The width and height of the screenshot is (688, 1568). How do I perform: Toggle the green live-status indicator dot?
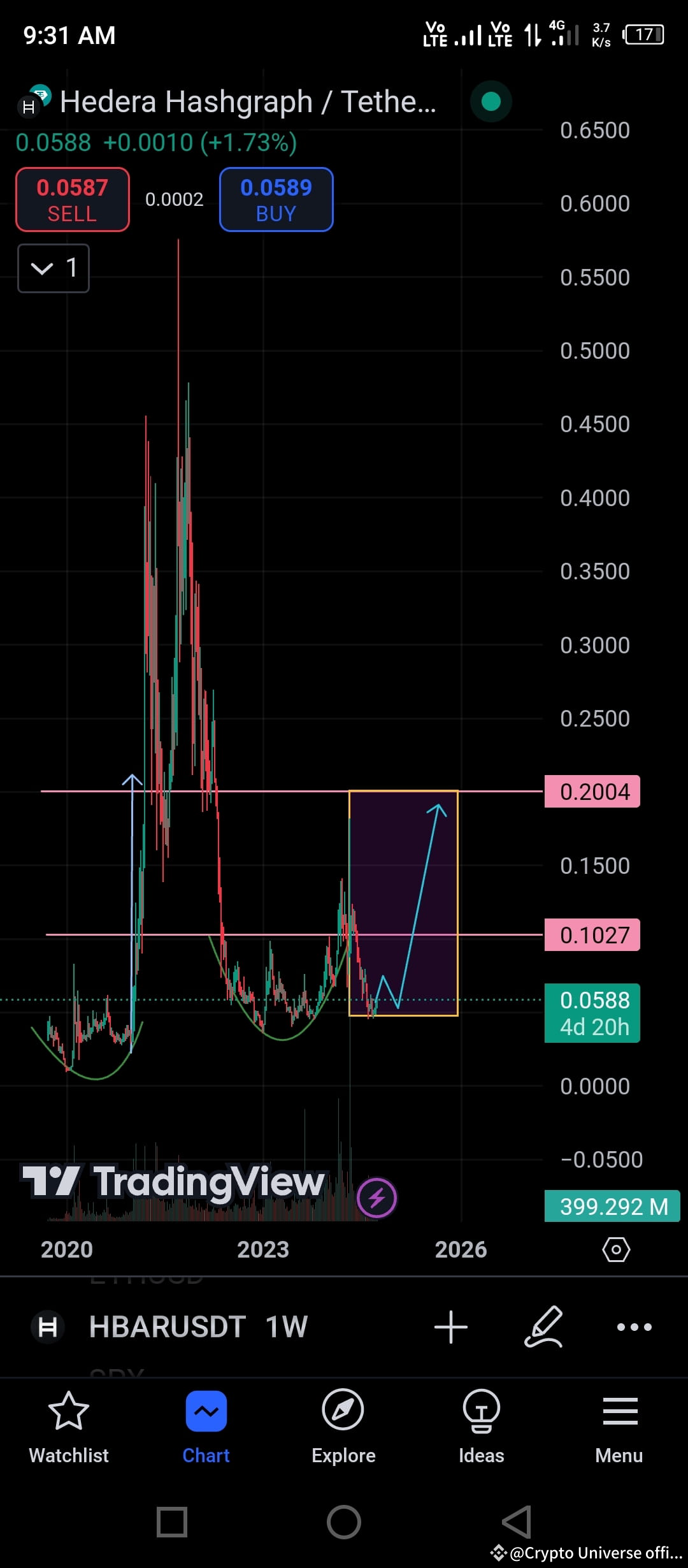(489, 101)
